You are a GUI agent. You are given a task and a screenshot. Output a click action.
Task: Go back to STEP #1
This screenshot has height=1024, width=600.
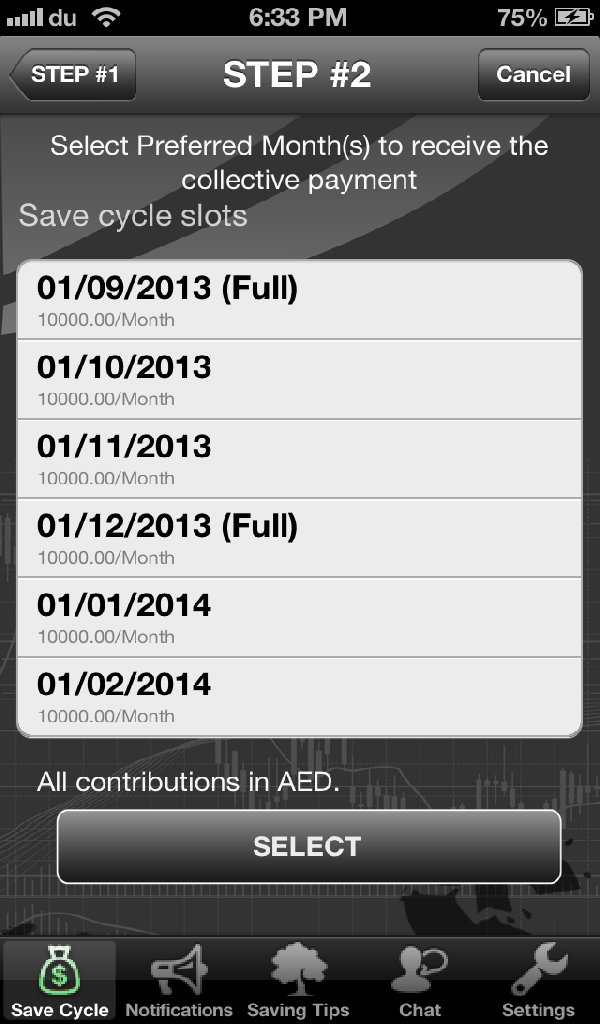click(73, 75)
